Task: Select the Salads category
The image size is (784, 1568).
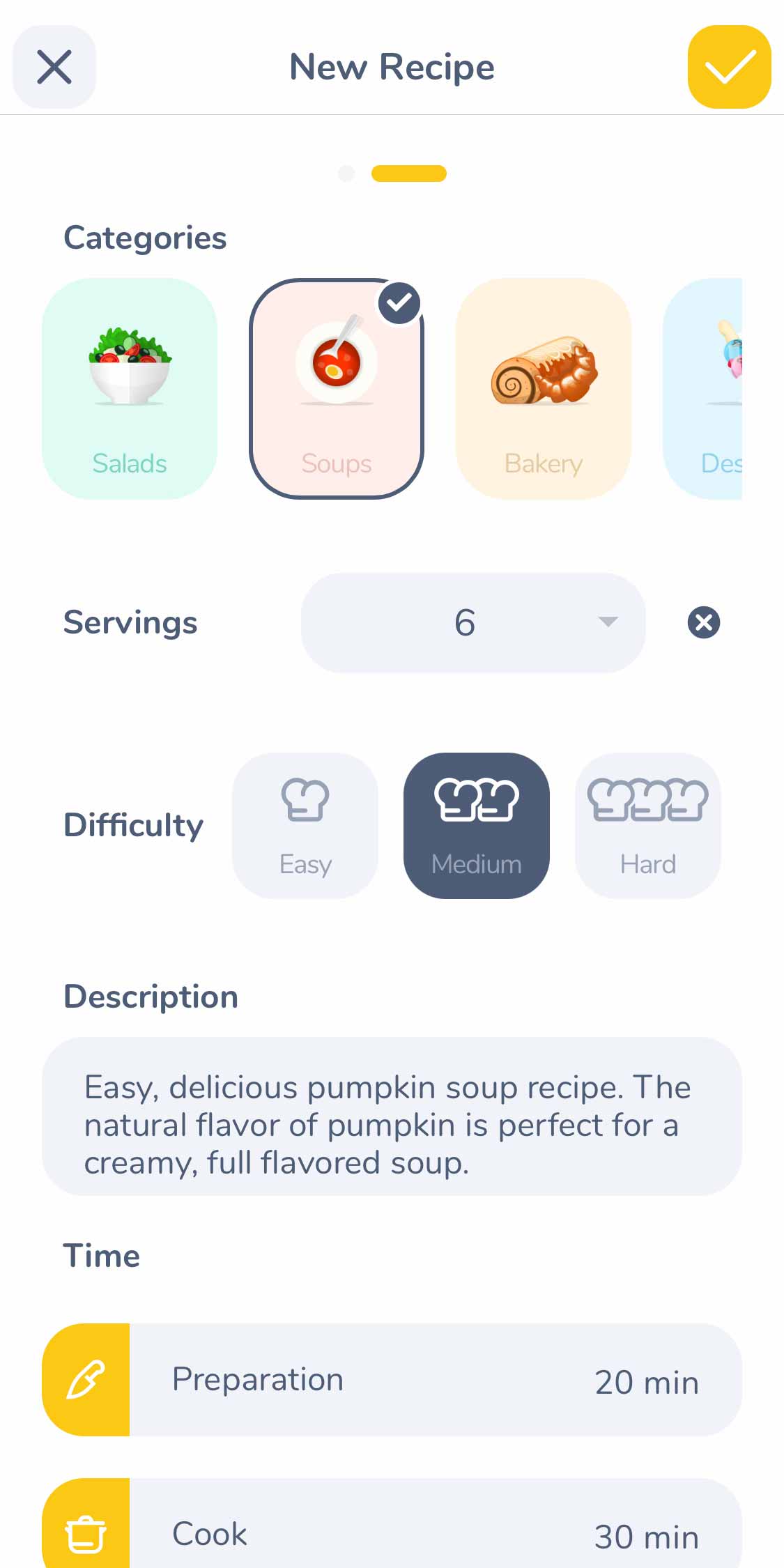Action: click(x=130, y=389)
